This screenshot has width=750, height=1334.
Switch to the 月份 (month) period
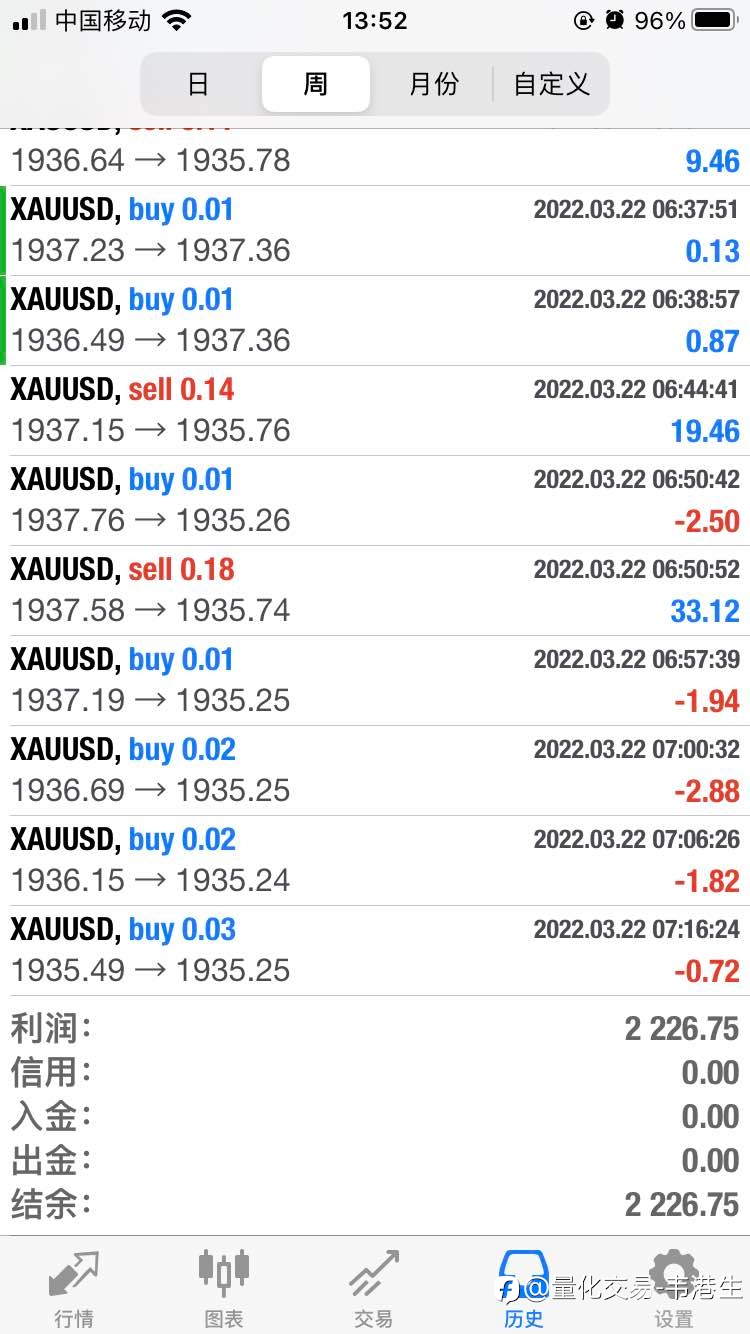[434, 84]
